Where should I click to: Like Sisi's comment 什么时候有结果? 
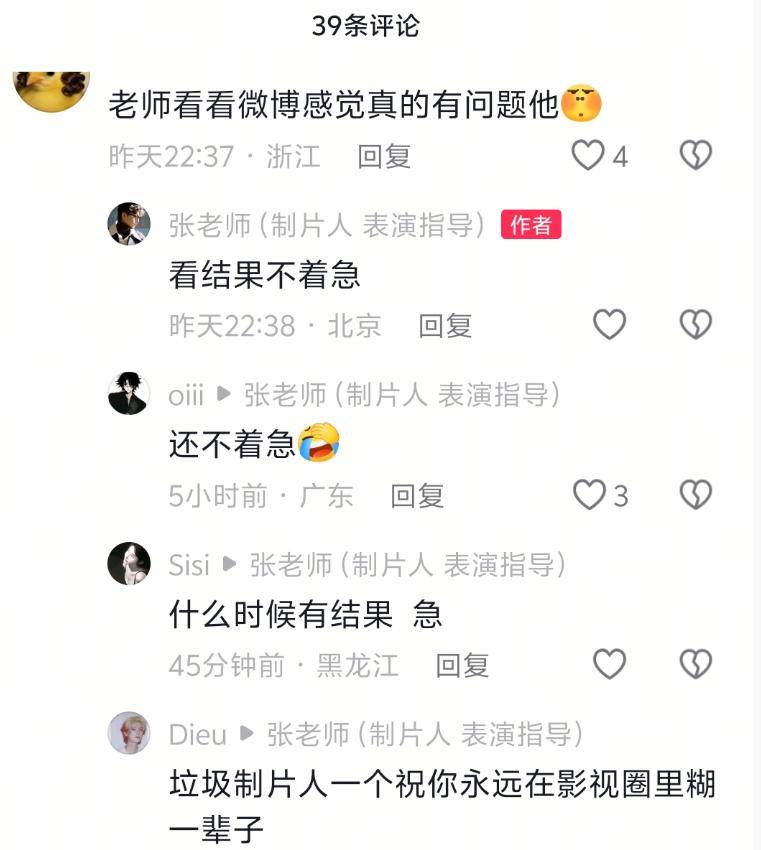609,665
